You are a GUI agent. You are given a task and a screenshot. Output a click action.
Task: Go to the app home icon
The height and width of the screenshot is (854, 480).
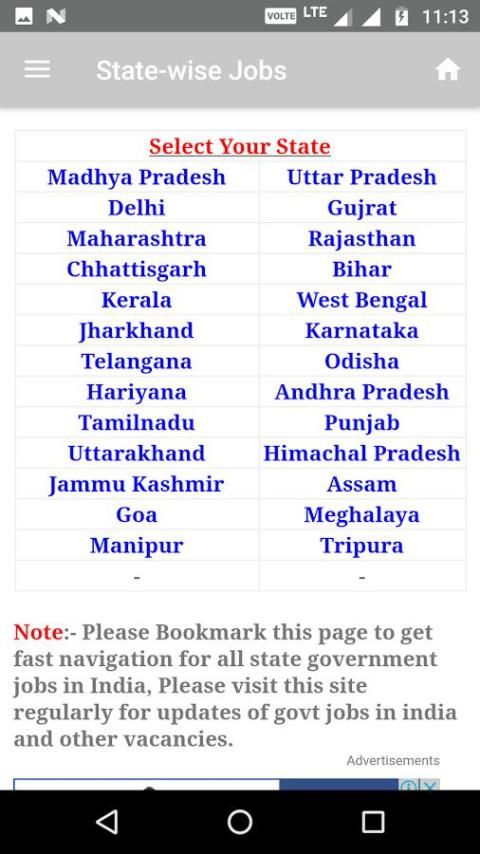point(448,70)
